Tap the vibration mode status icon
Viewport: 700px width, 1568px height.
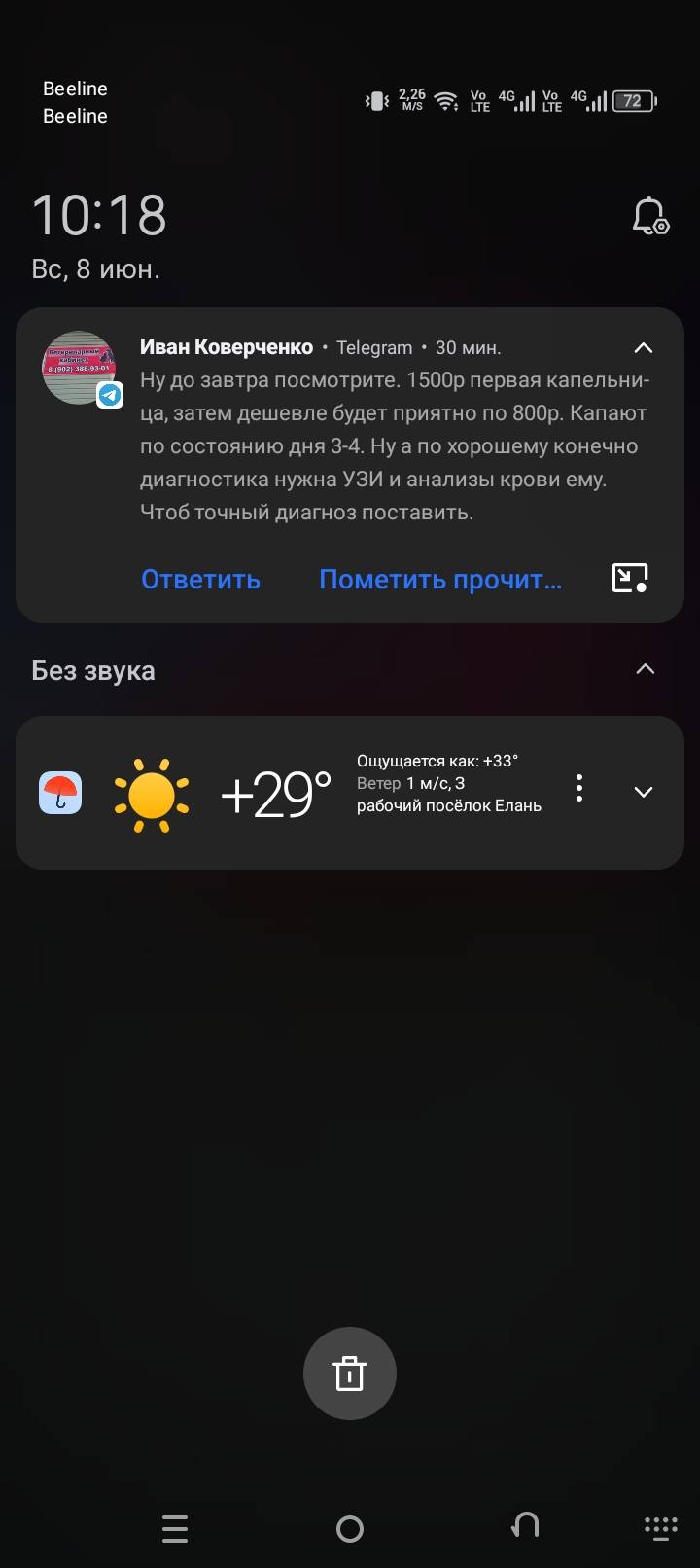point(376,100)
